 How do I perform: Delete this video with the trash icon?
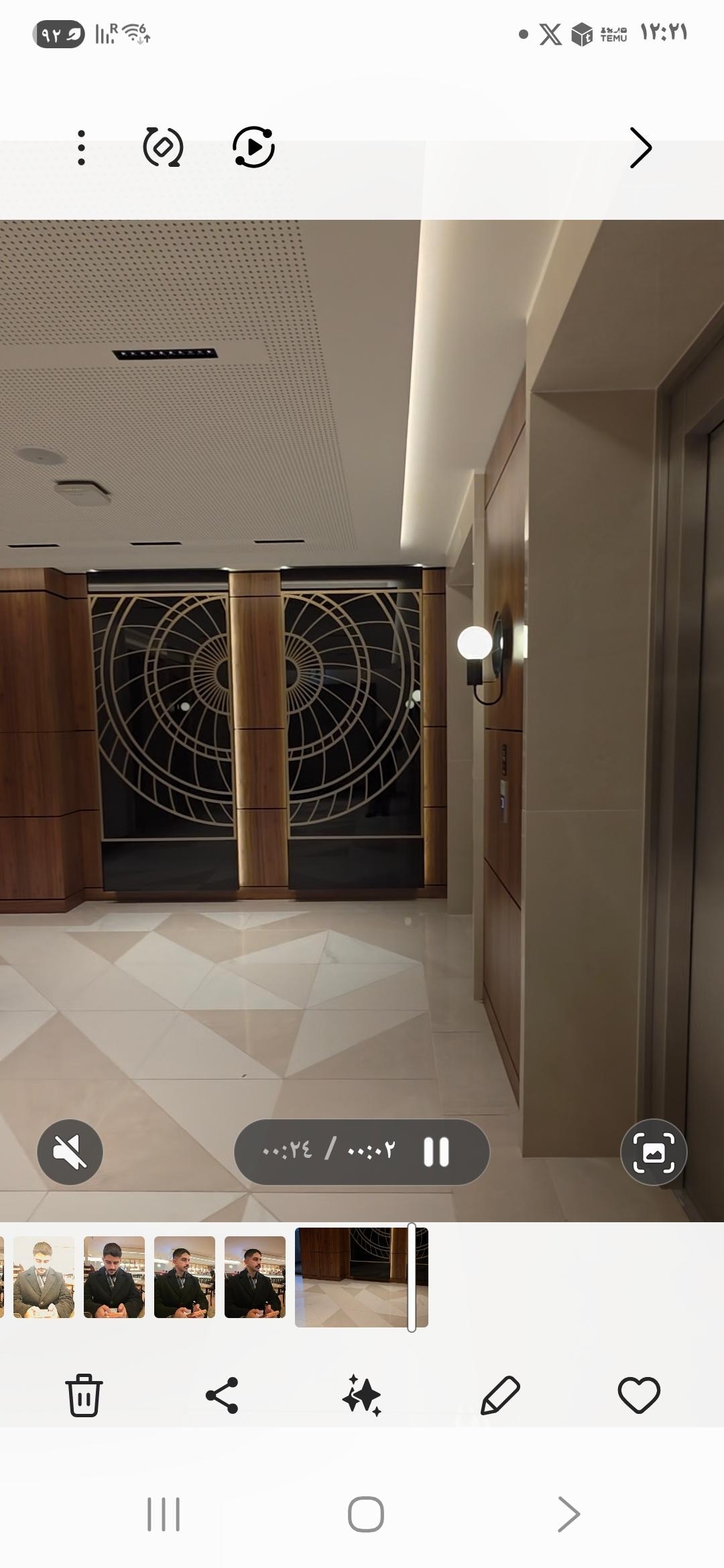tap(84, 1395)
